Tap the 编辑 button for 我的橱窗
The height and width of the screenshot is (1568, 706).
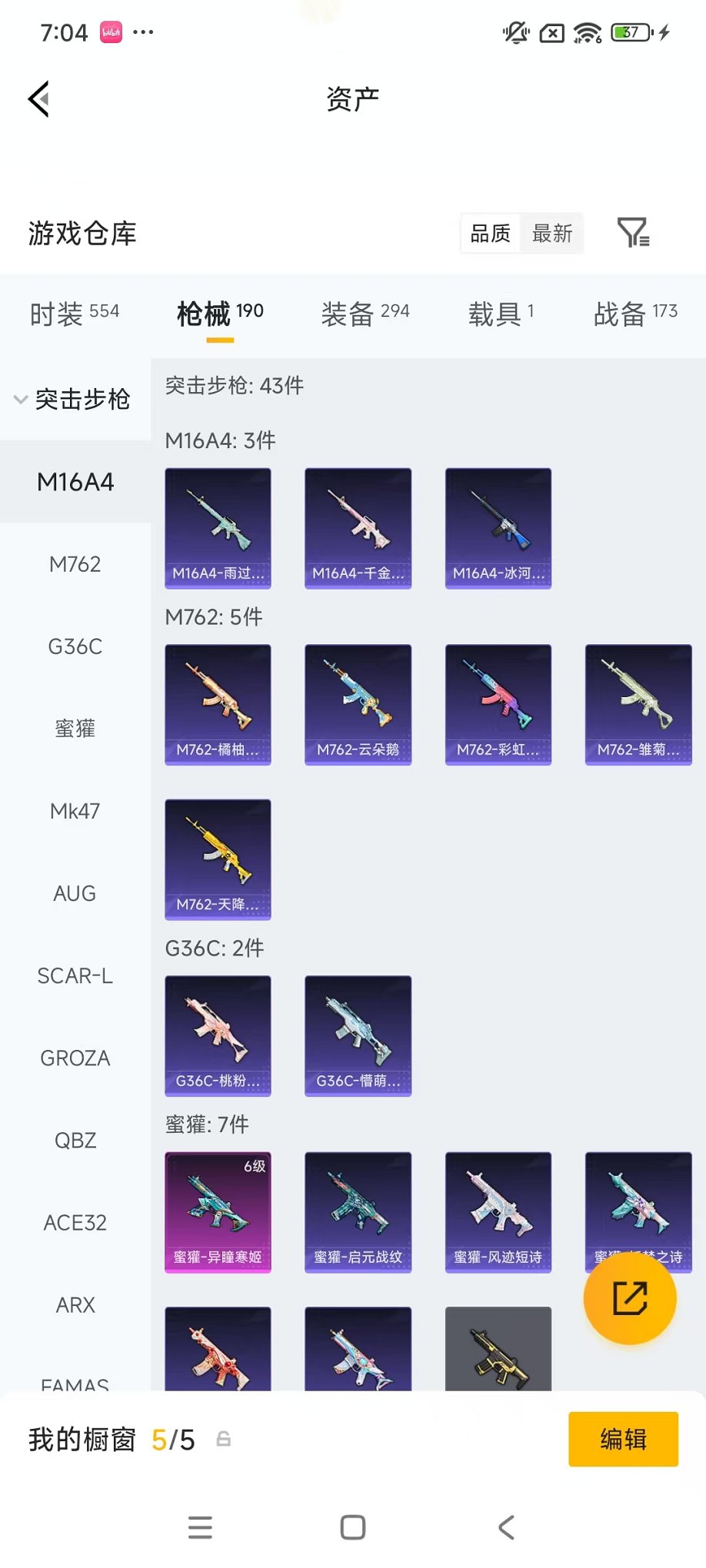(x=623, y=1439)
